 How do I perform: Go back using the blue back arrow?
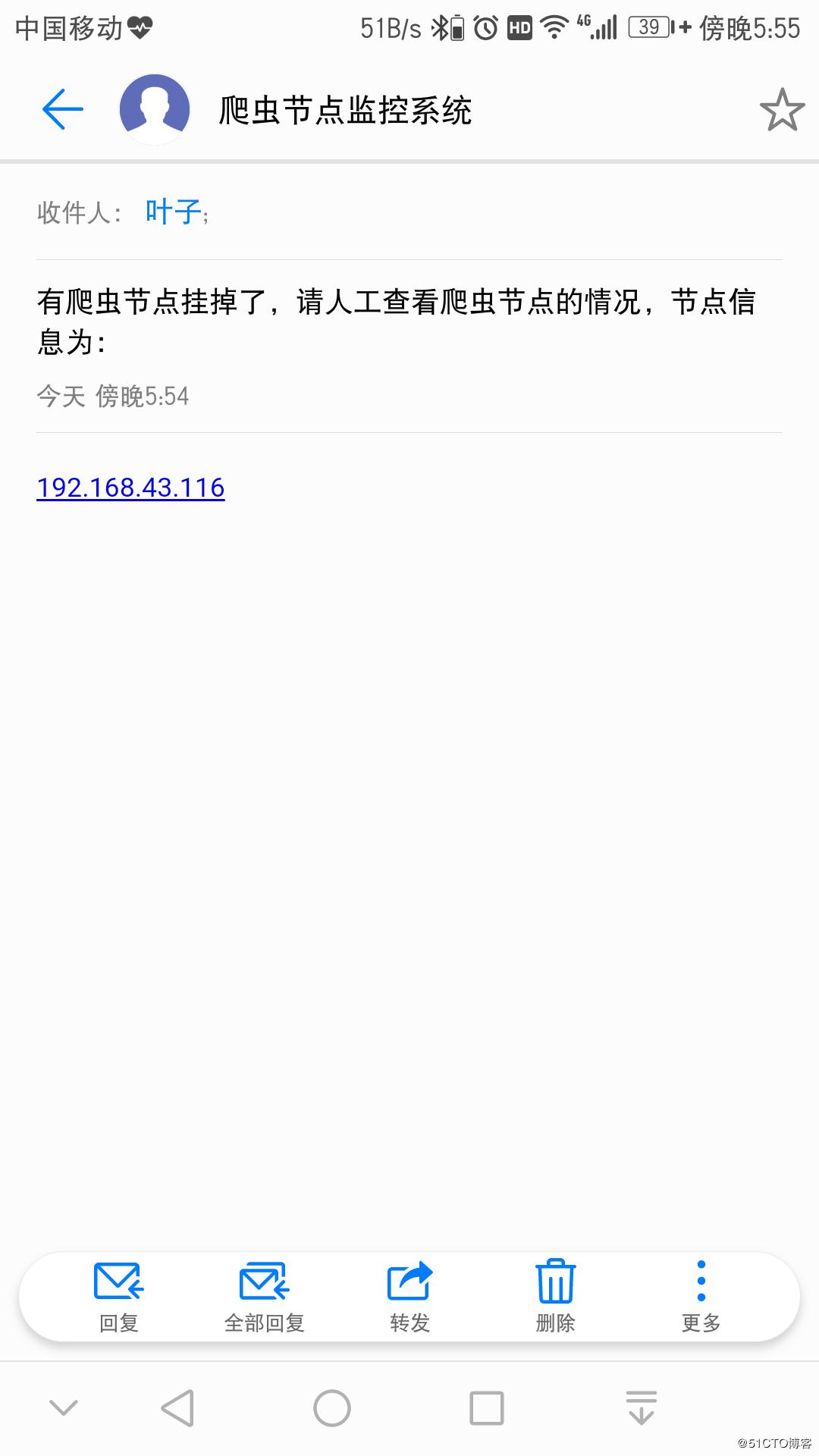click(x=62, y=108)
